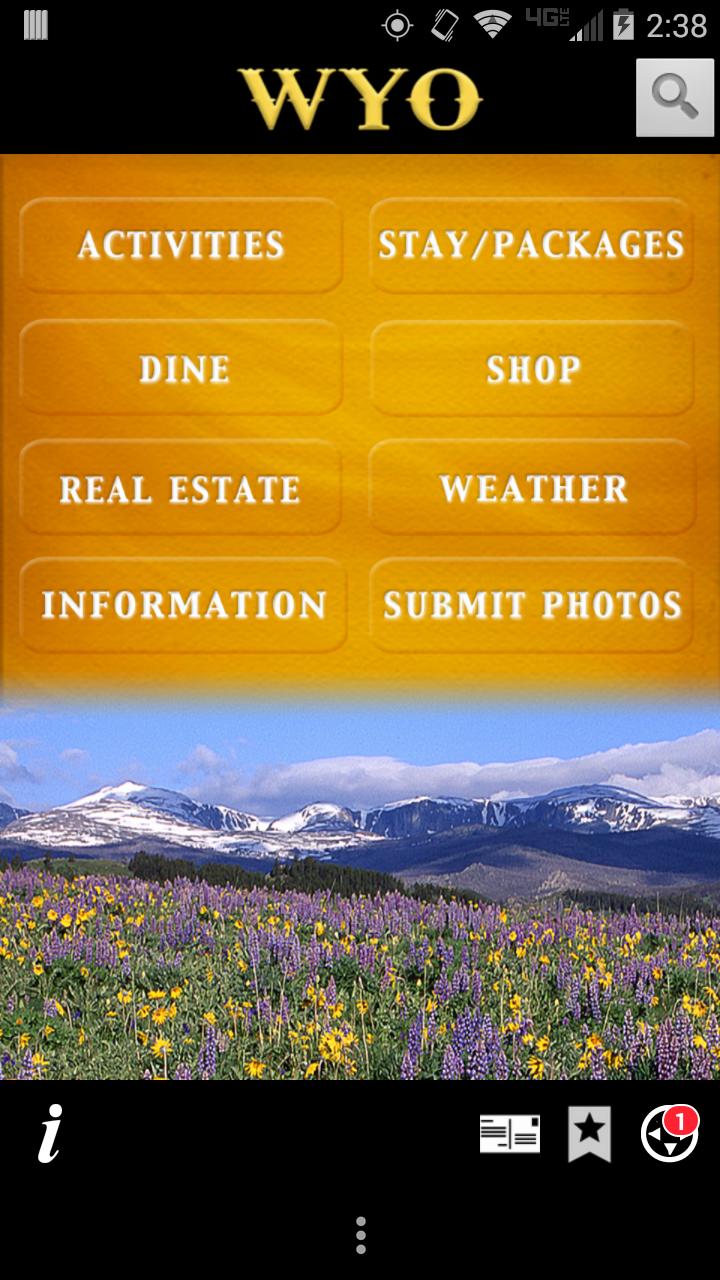Screen dimensions: 720x1280
Task: Open the compass icon with notification badge
Action: point(668,1134)
